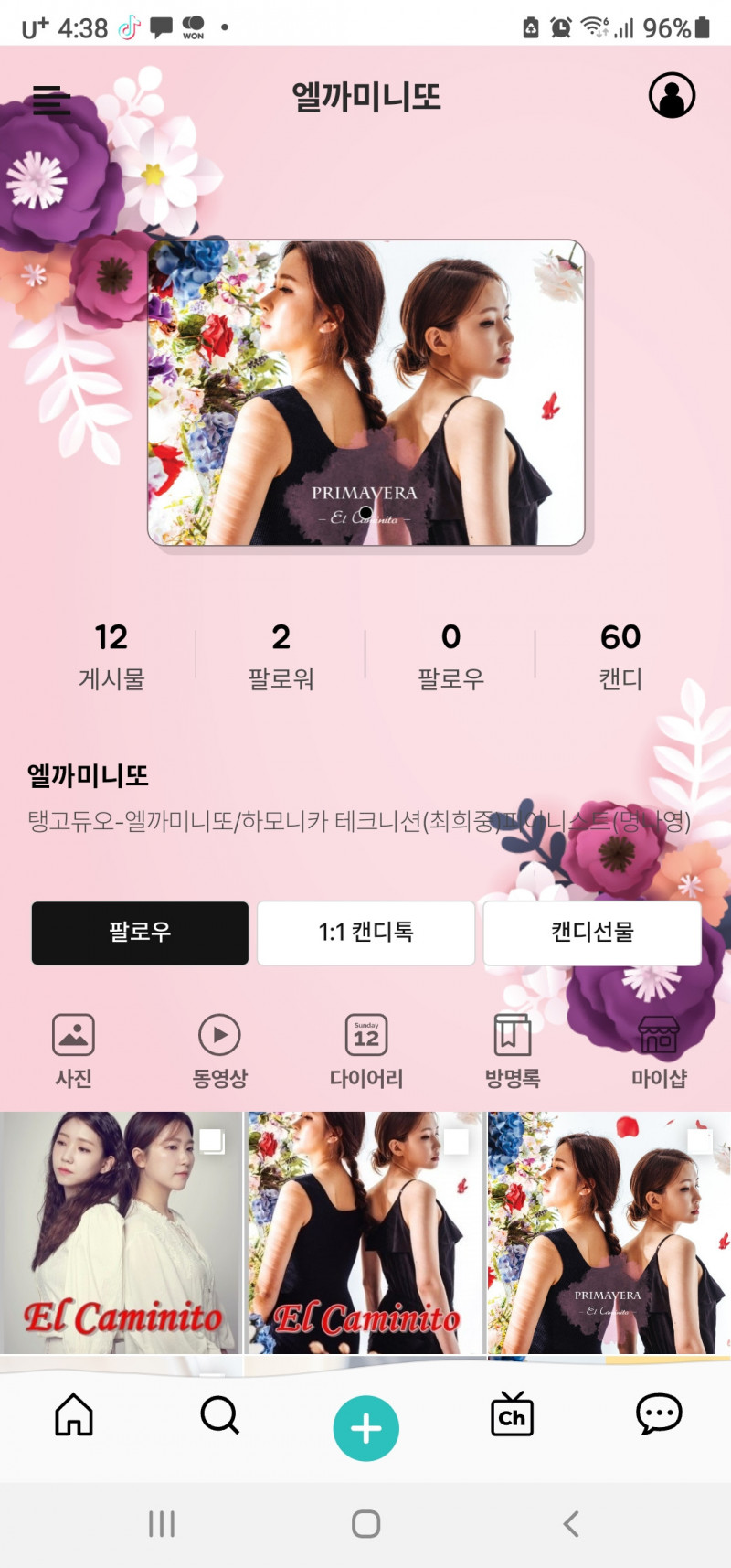Start a 1:1 캔디톡 chat
The width and height of the screenshot is (731, 1568).
click(365, 933)
